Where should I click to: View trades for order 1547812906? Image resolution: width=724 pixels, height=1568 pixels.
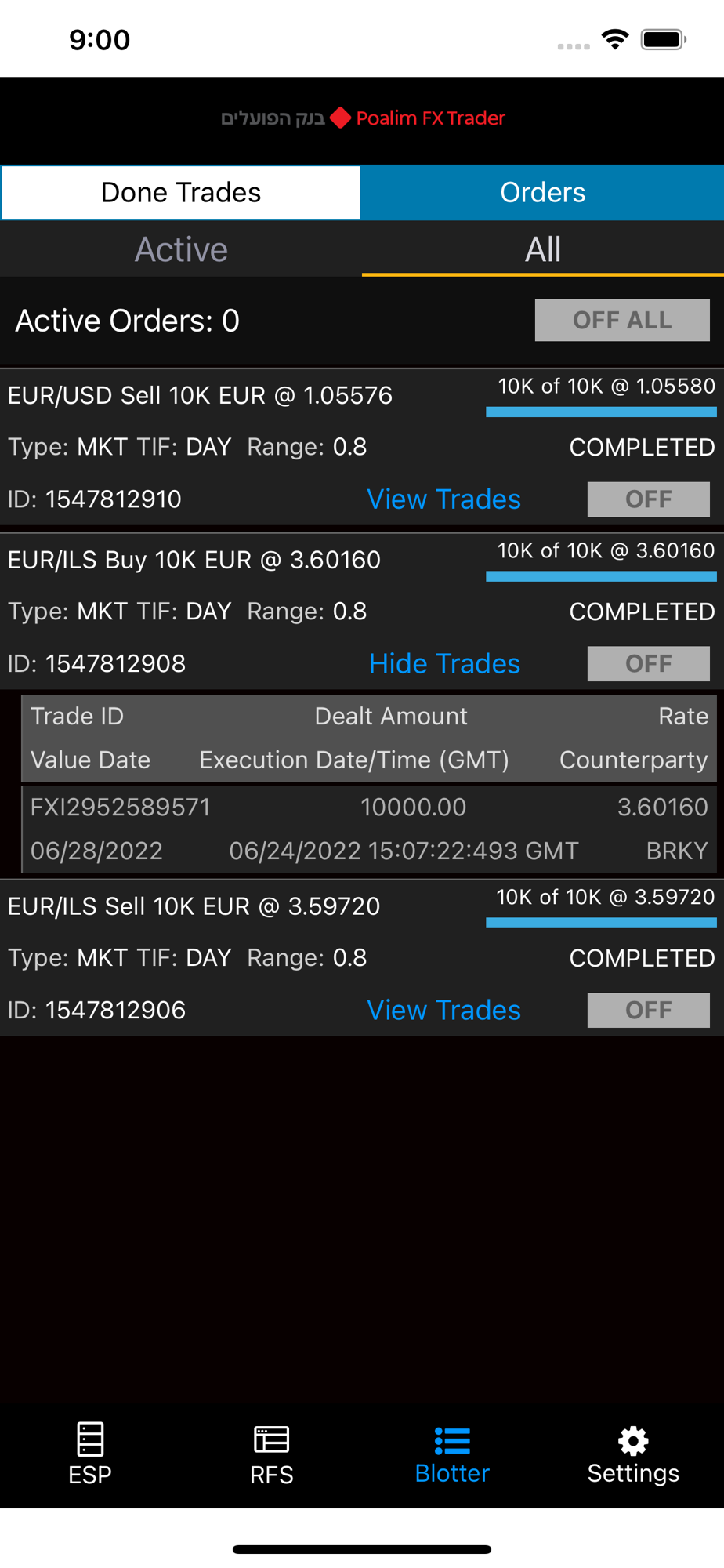pos(443,1011)
